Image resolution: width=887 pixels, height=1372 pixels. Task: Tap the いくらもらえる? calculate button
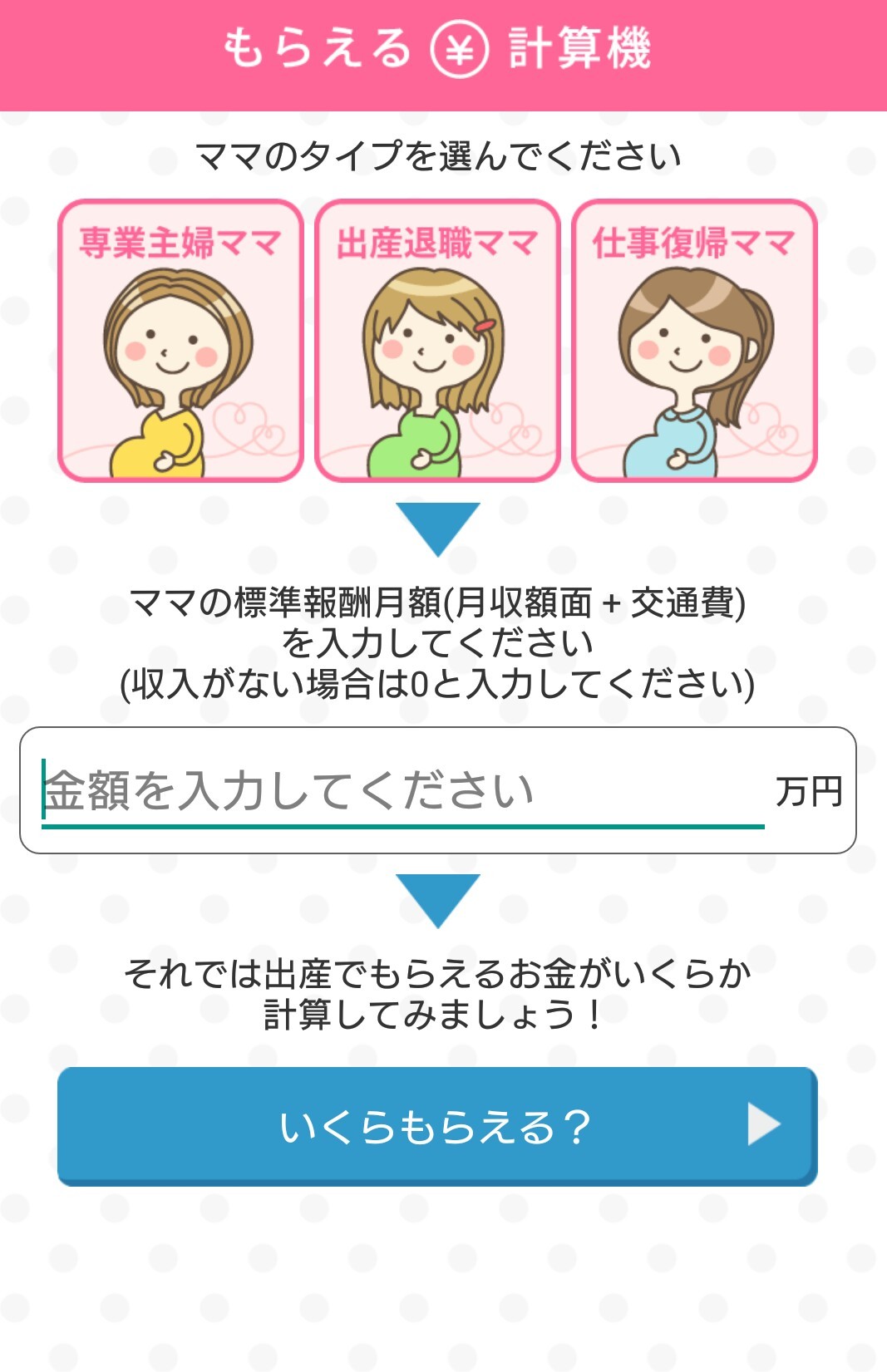437,1126
